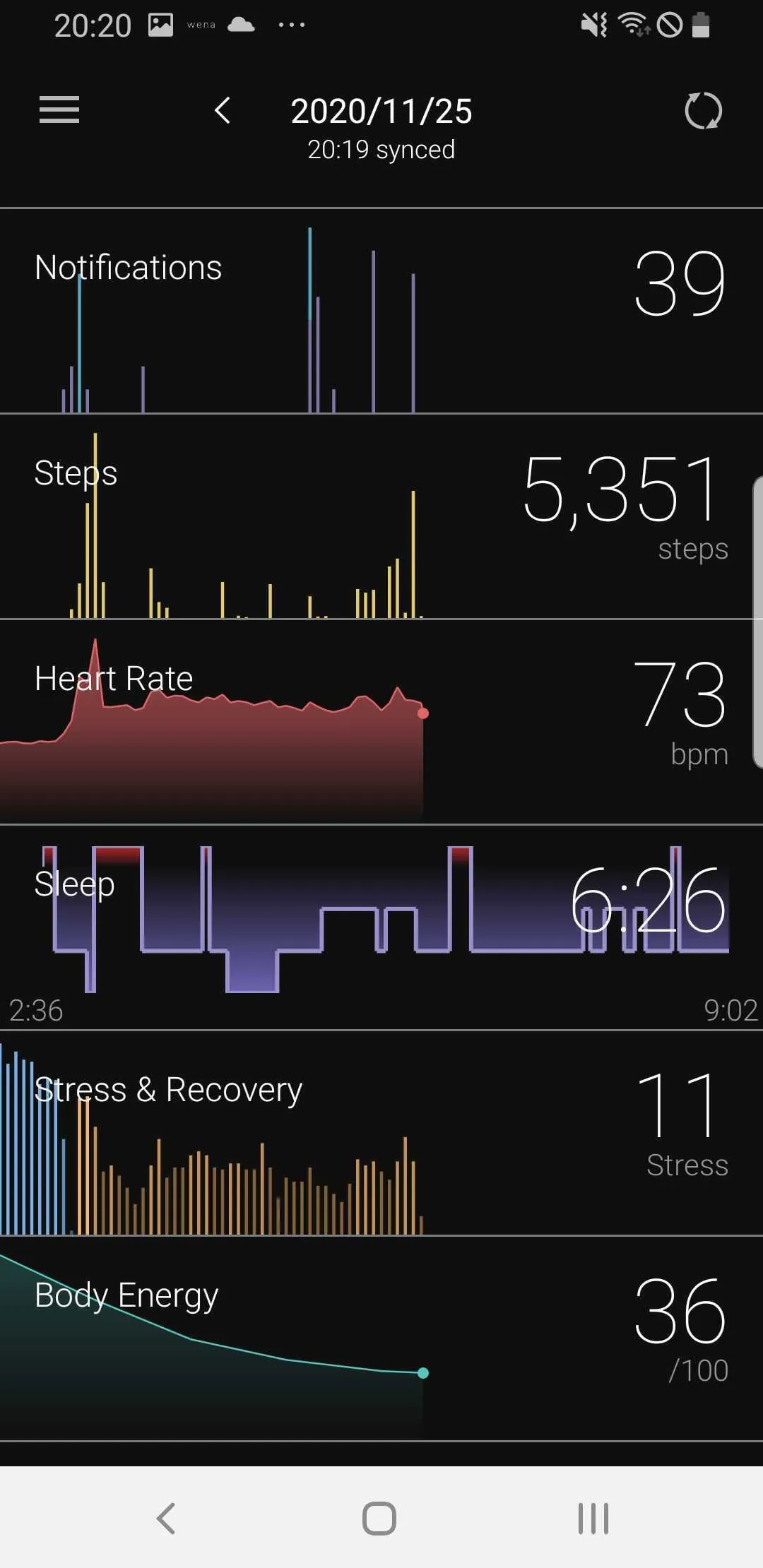Open Stress & Recovery details
This screenshot has height=1568, width=763.
[381, 1133]
